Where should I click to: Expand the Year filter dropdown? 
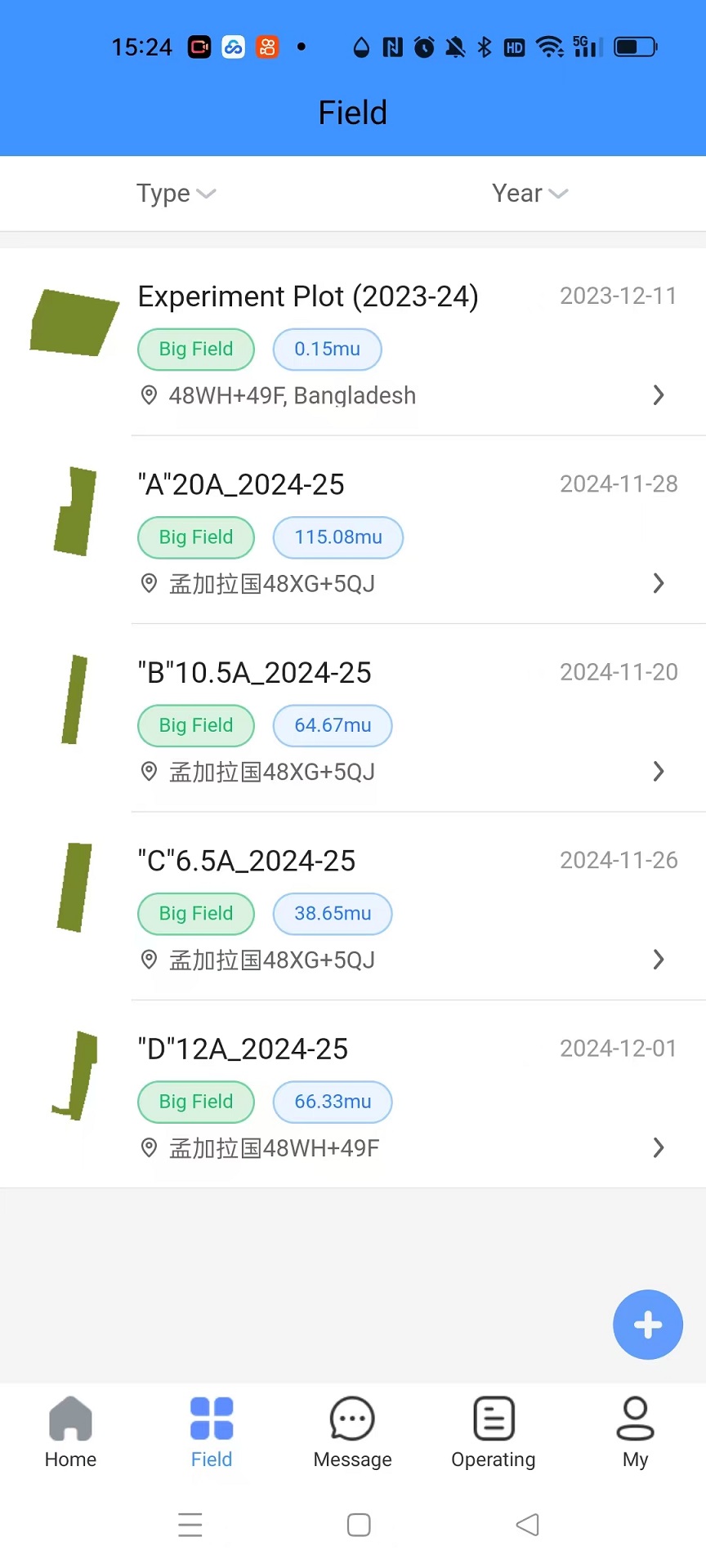point(529,194)
